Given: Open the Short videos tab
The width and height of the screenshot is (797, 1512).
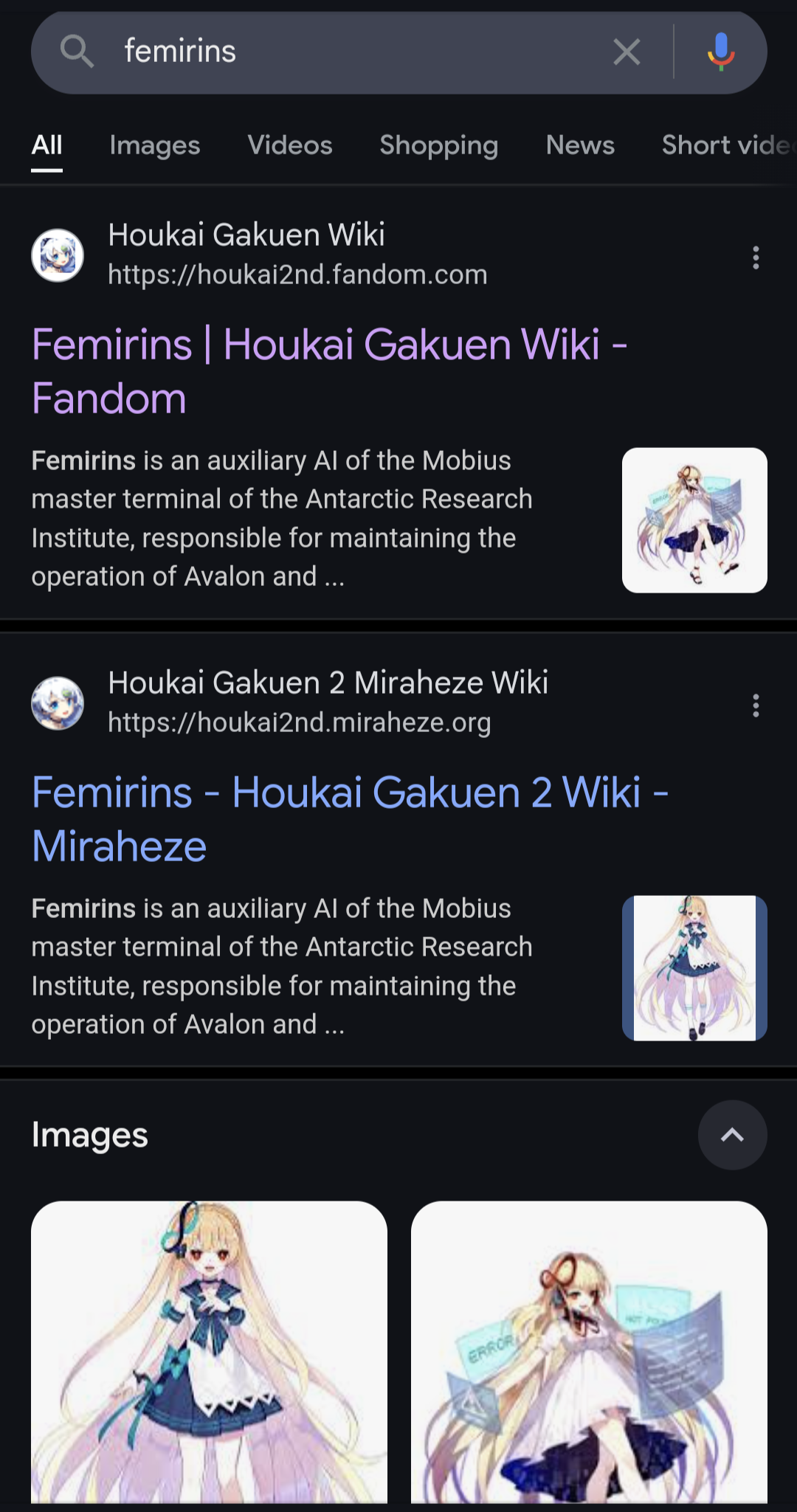Looking at the screenshot, I should pyautogui.click(x=728, y=145).
